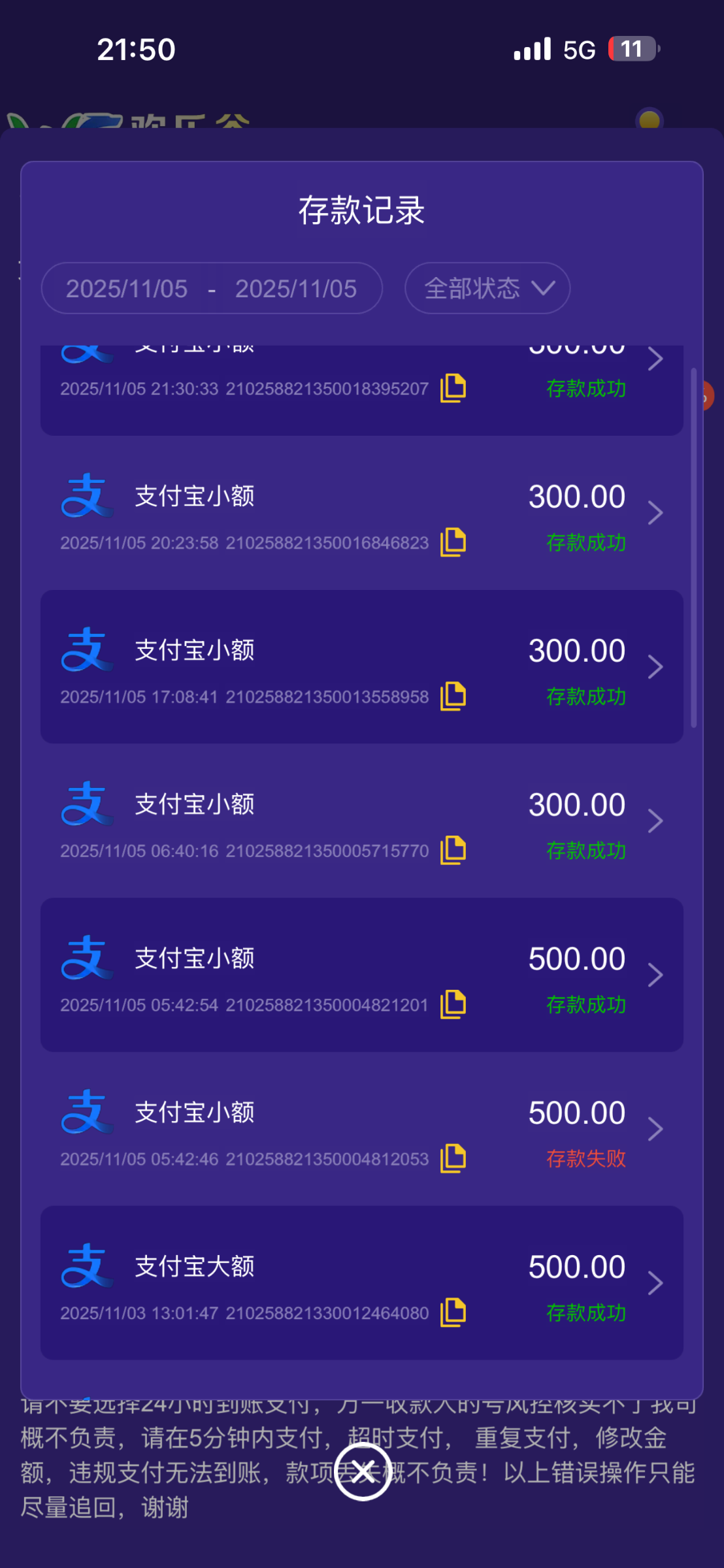Close the 存款记录 dialog
The height and width of the screenshot is (1568, 724).
click(x=363, y=1471)
